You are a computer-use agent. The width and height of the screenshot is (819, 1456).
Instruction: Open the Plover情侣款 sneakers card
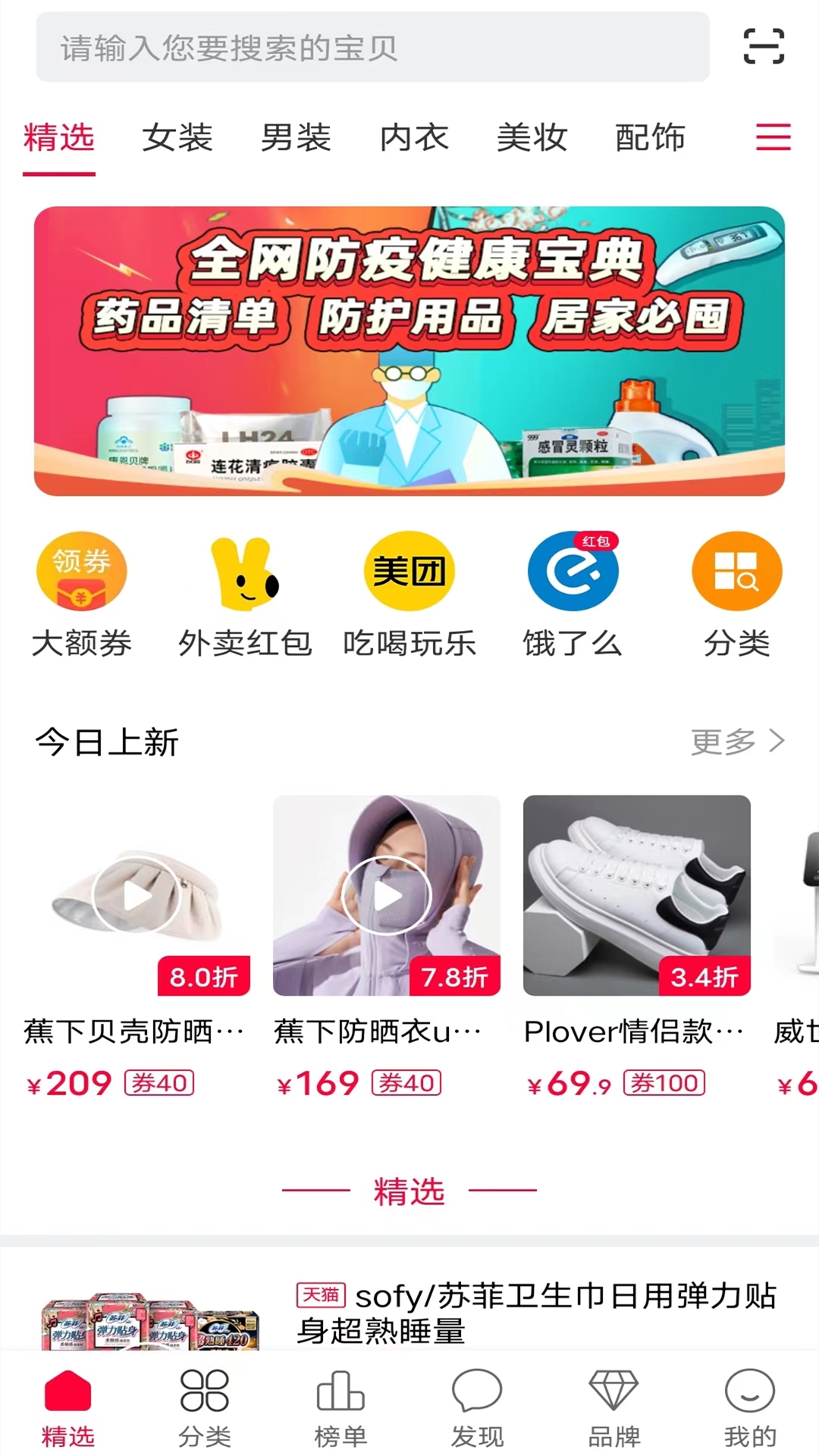(x=636, y=948)
